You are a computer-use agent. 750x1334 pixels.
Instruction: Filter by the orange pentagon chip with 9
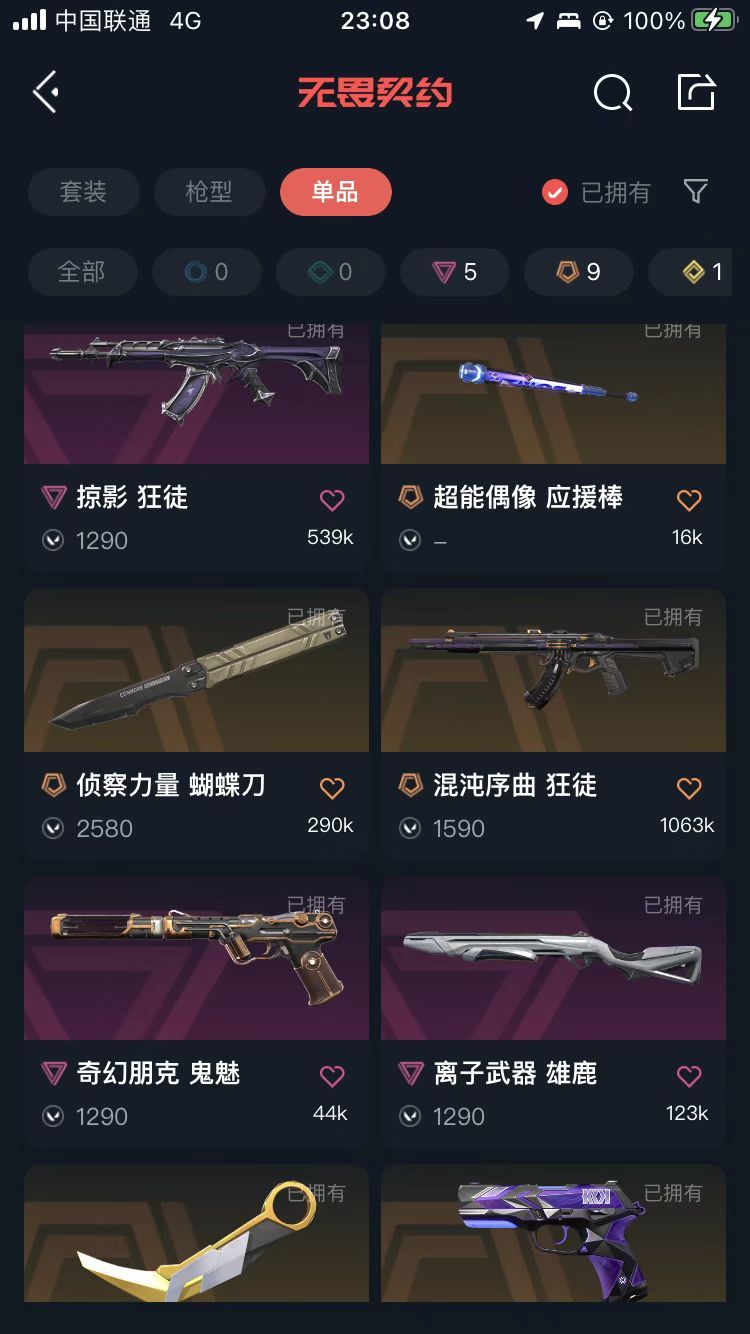click(579, 272)
